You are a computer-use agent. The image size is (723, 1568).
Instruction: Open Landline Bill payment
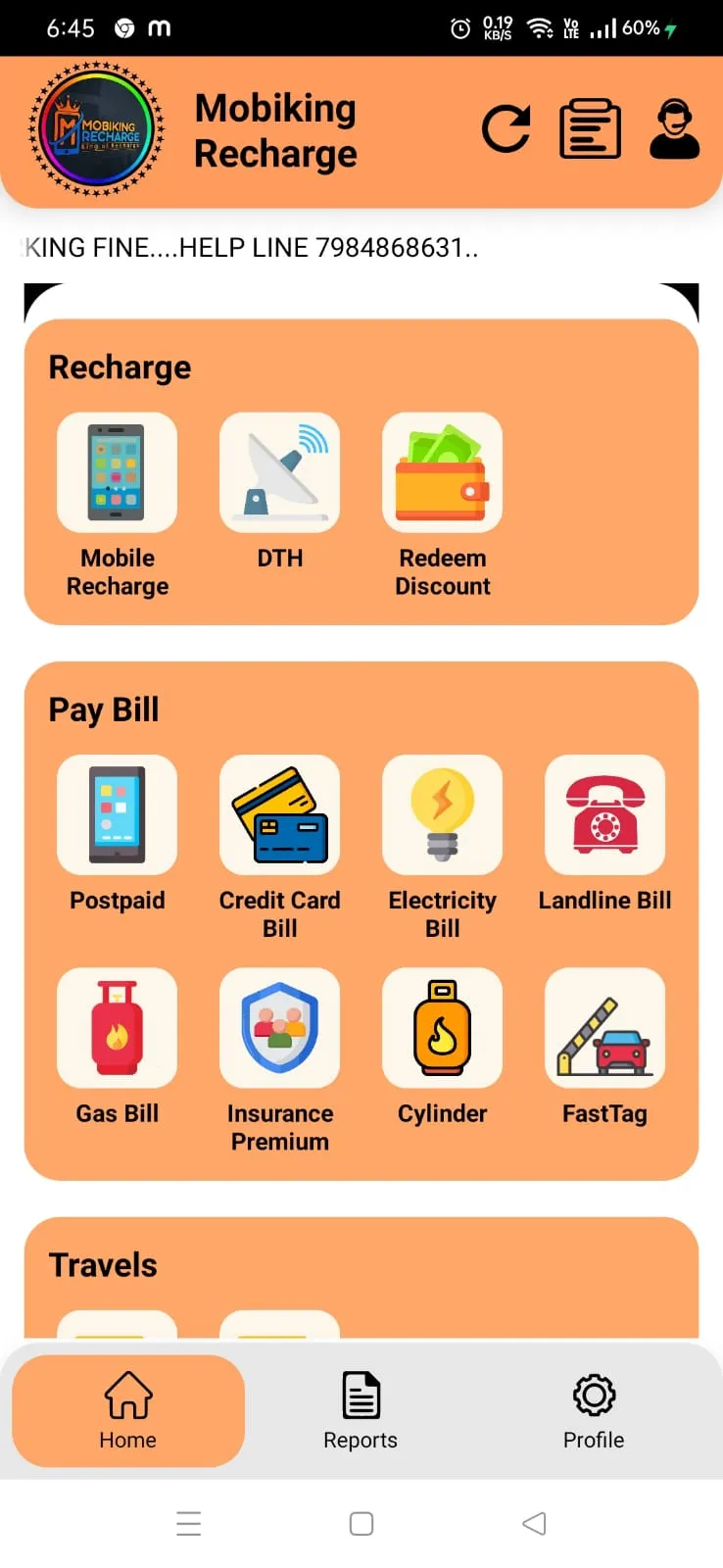(x=605, y=834)
